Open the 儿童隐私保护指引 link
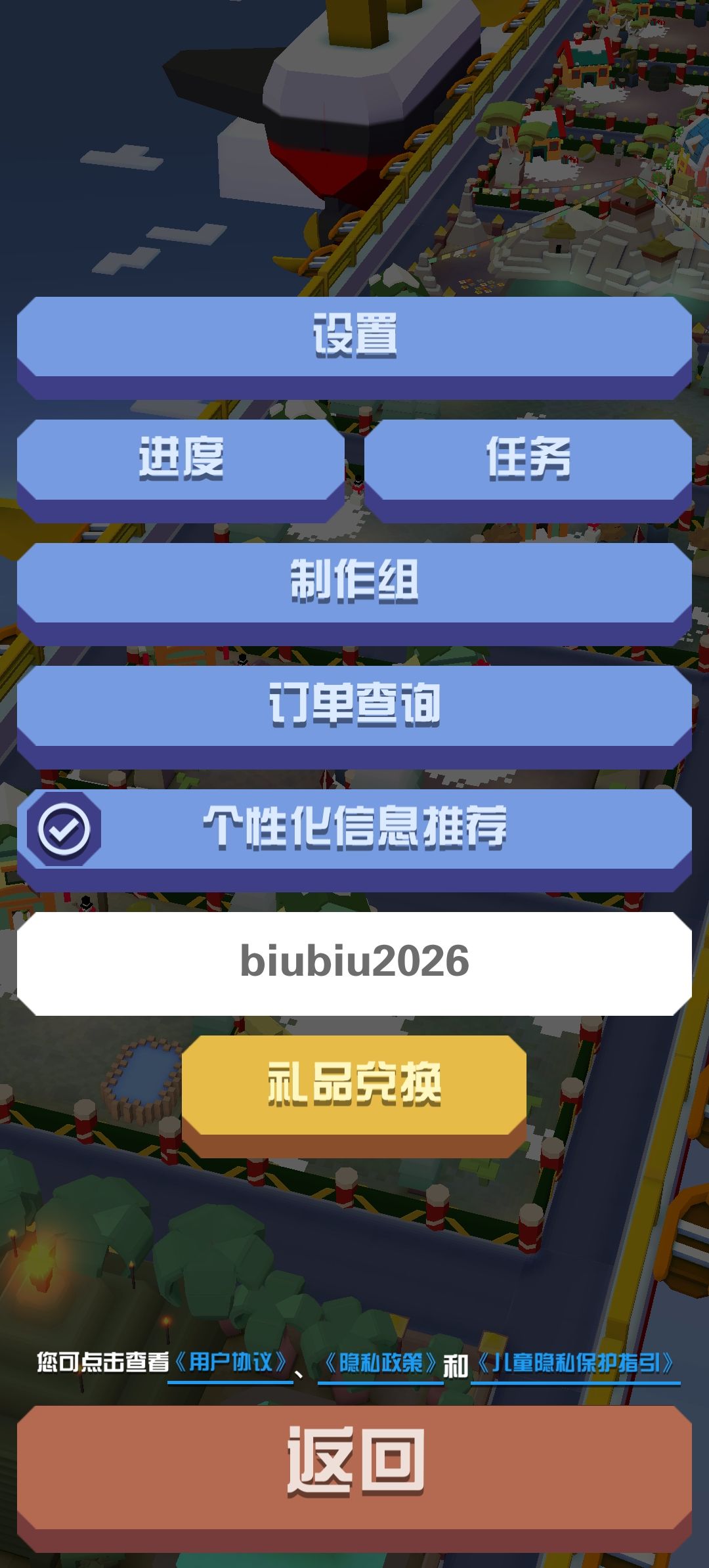Screen dimensions: 709x1568 pos(576,1363)
